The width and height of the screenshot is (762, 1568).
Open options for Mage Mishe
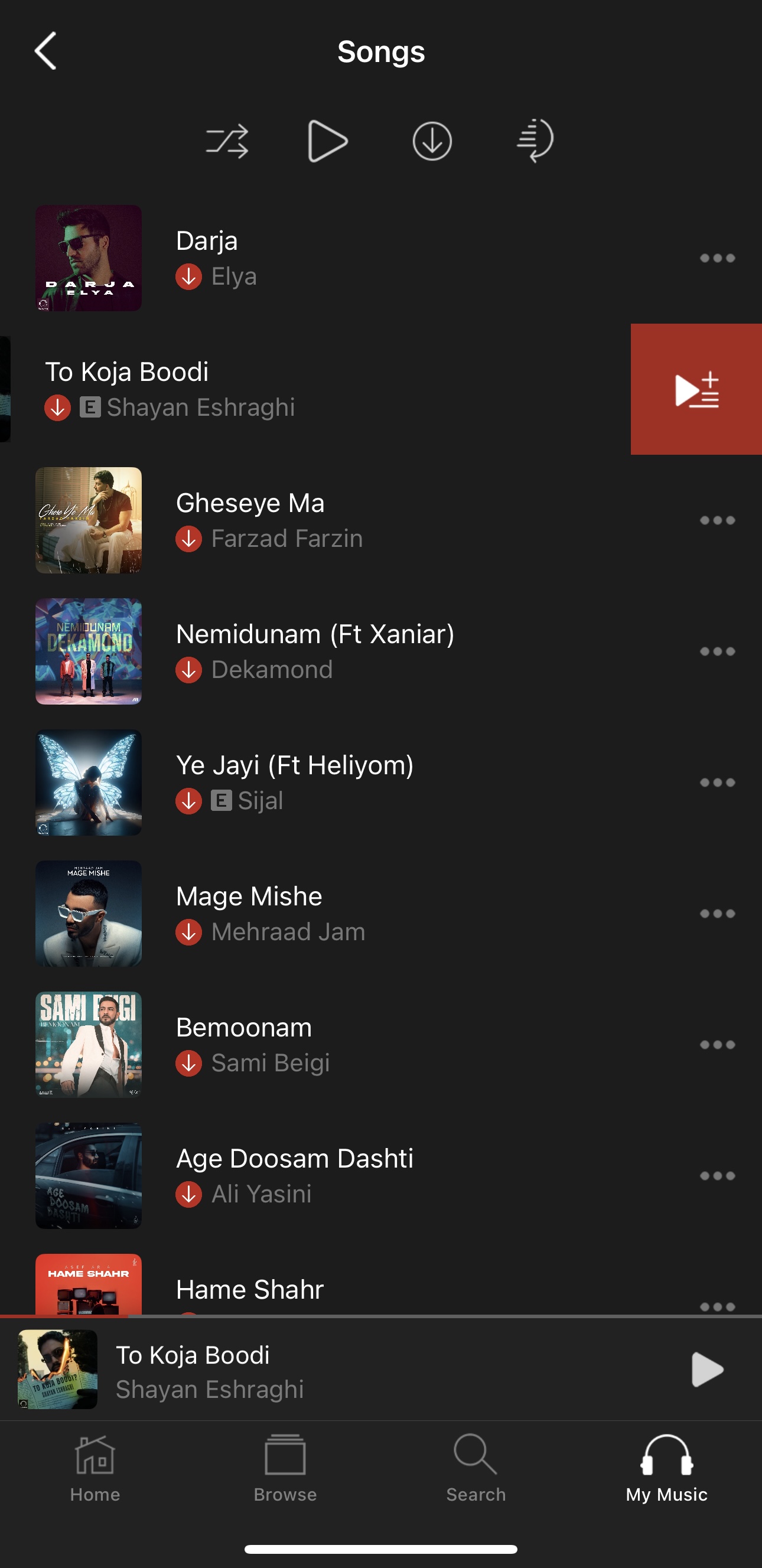point(717,914)
